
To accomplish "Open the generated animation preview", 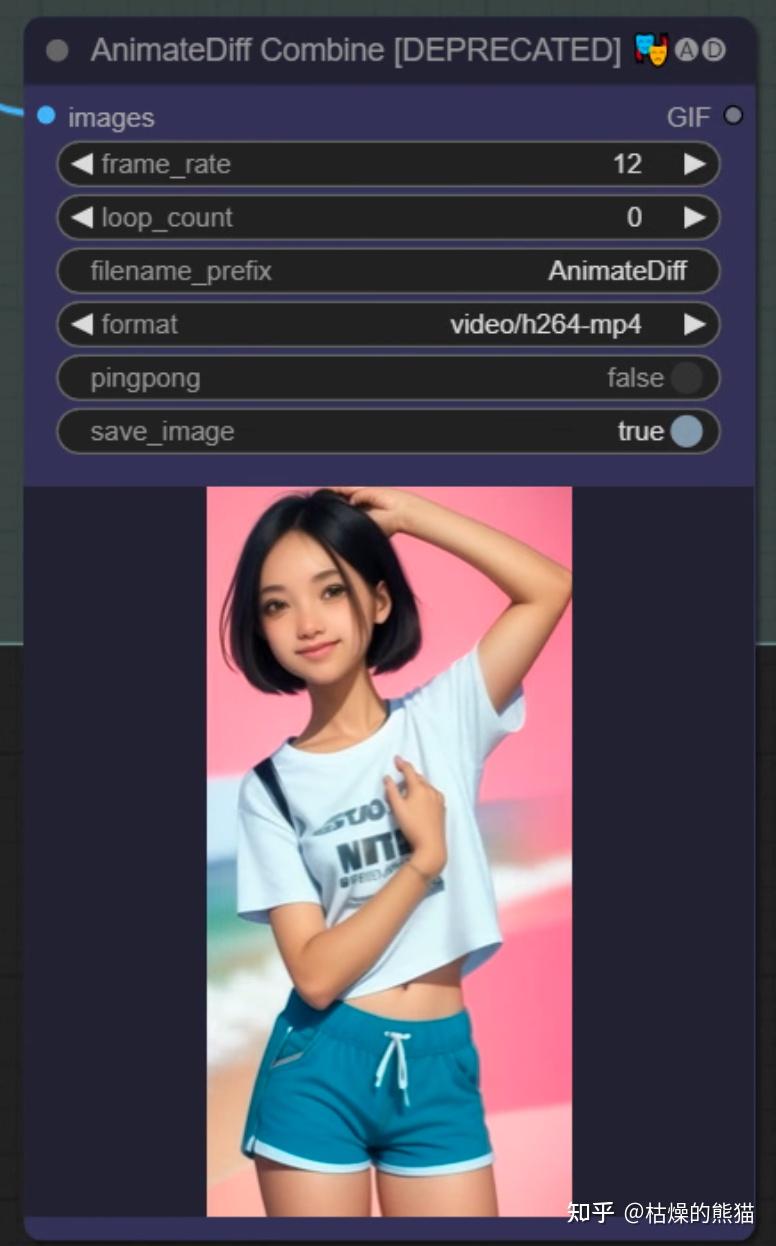I will click(x=389, y=850).
